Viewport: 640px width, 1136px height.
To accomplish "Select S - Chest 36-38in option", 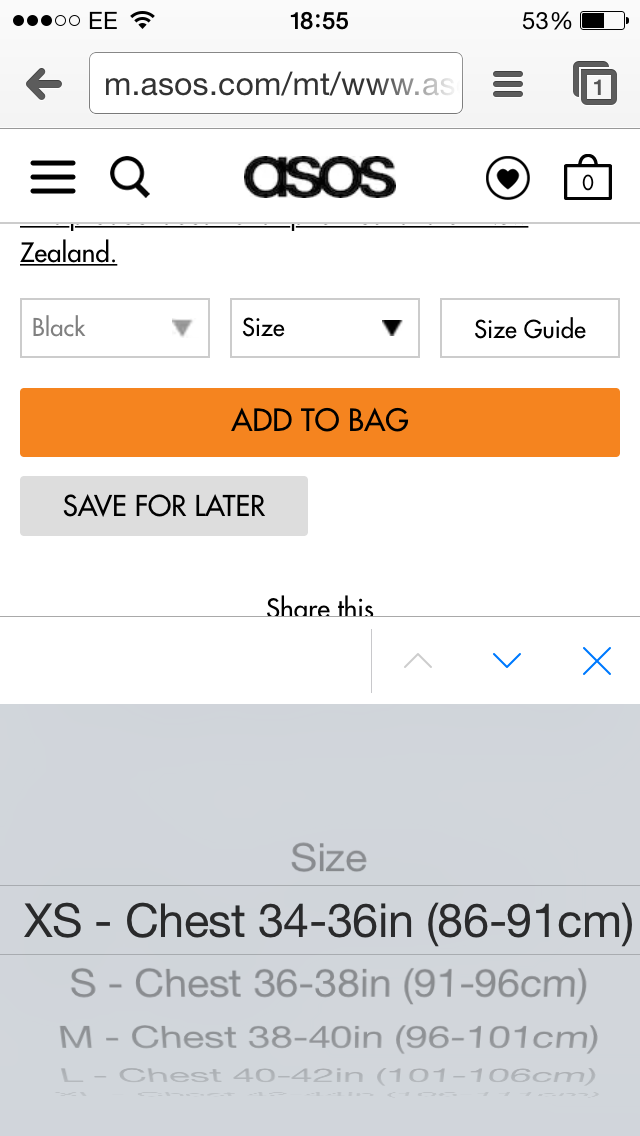I will coord(328,983).
